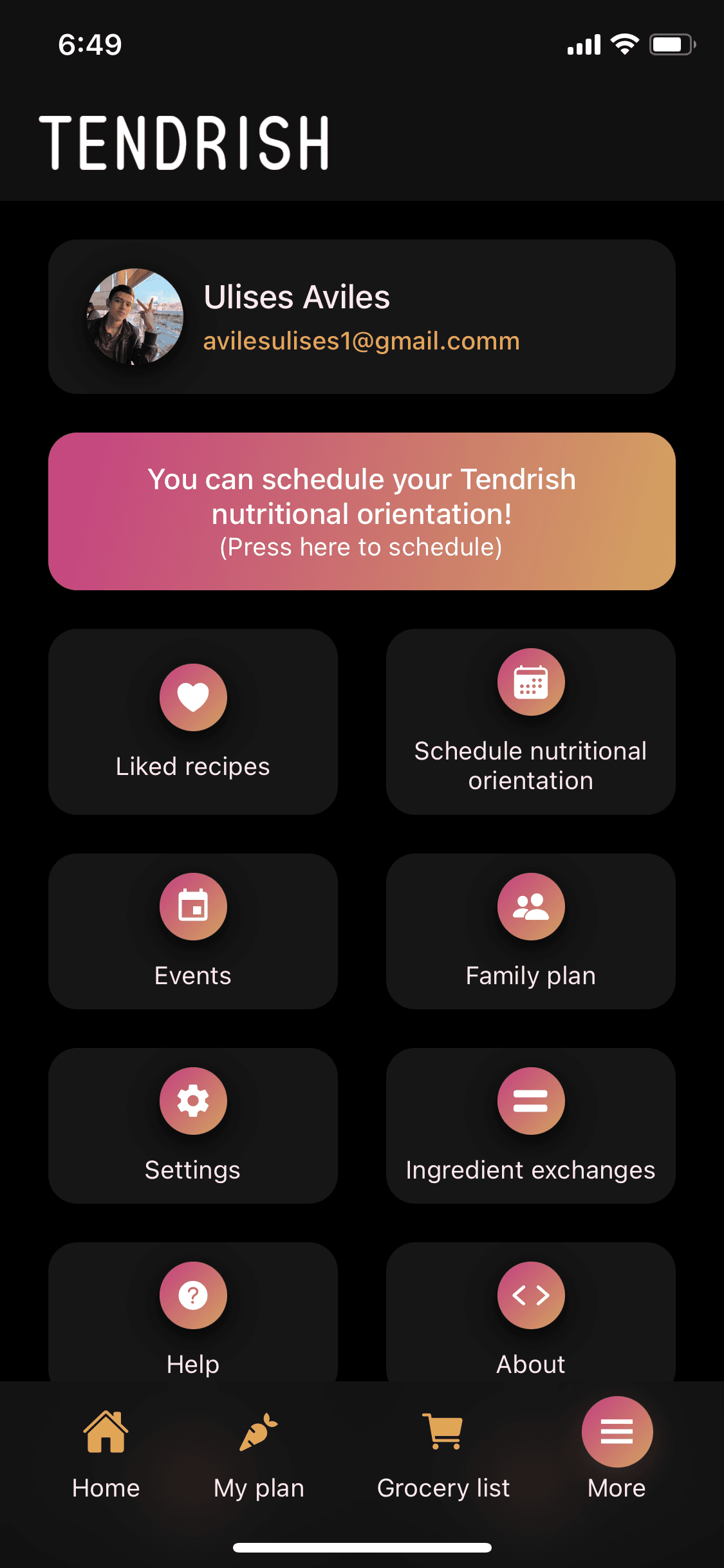Open Ulises Aviles profile card
724x1568 pixels.
click(x=362, y=317)
